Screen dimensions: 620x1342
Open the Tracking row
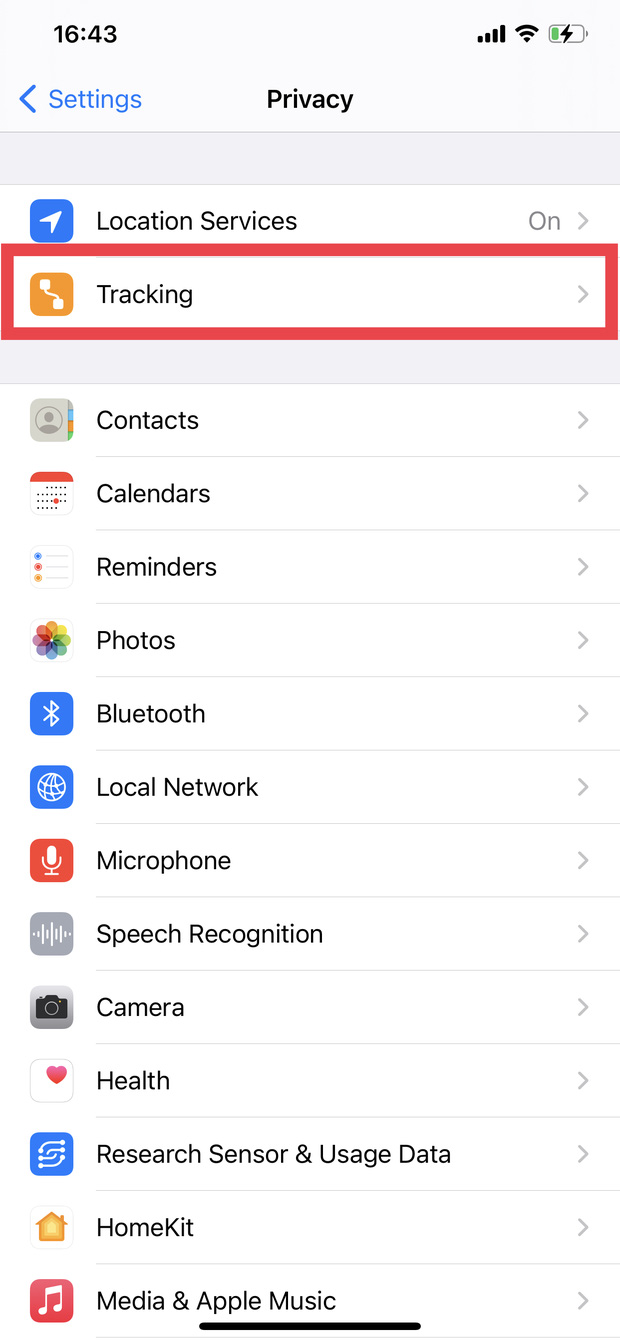pos(310,295)
